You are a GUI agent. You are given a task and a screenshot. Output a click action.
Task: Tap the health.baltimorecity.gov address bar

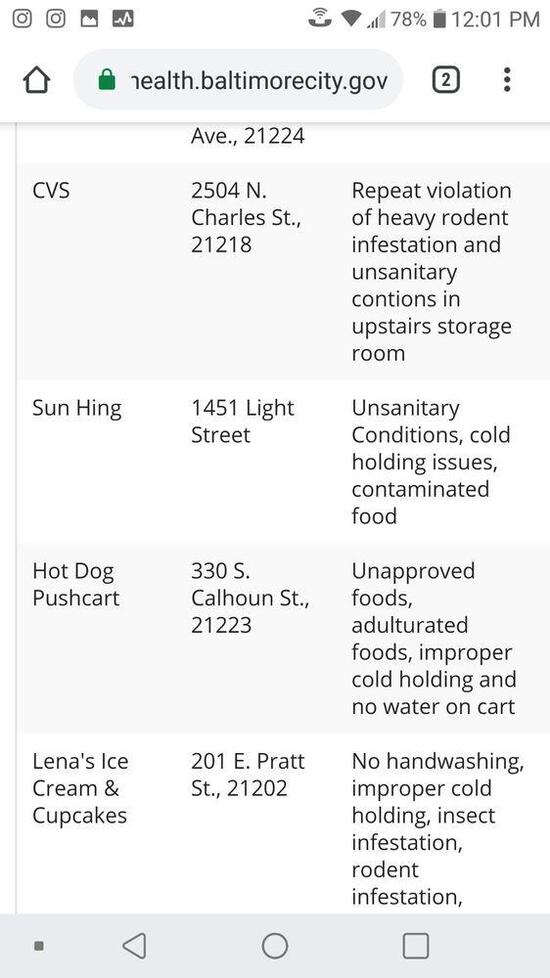click(x=239, y=80)
